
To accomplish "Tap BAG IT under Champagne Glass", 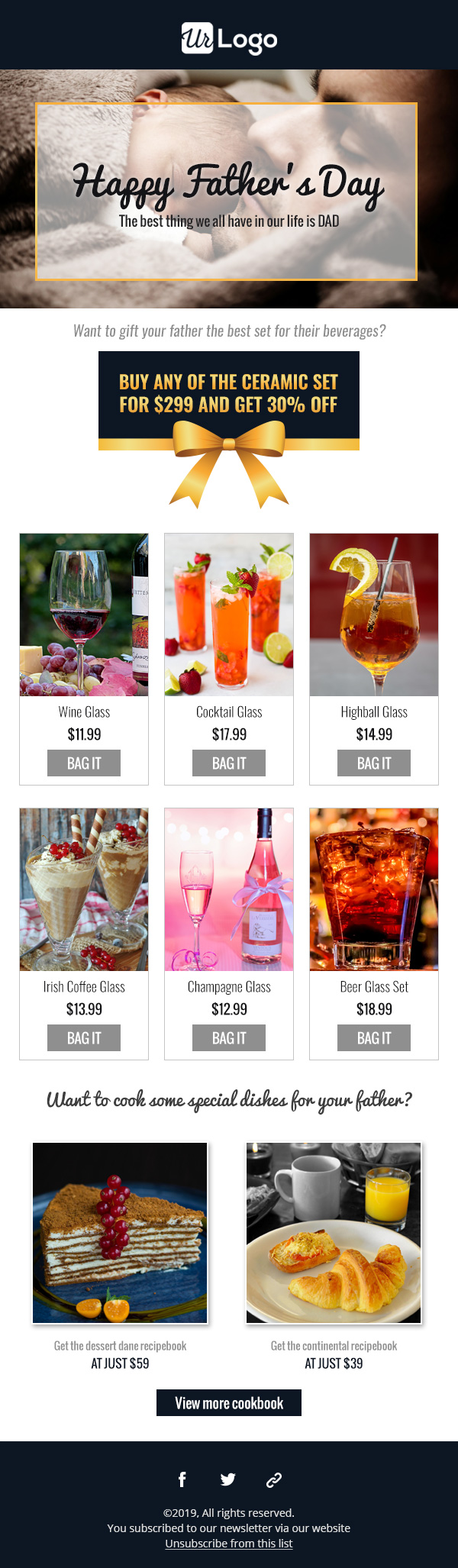I will [x=229, y=1037].
